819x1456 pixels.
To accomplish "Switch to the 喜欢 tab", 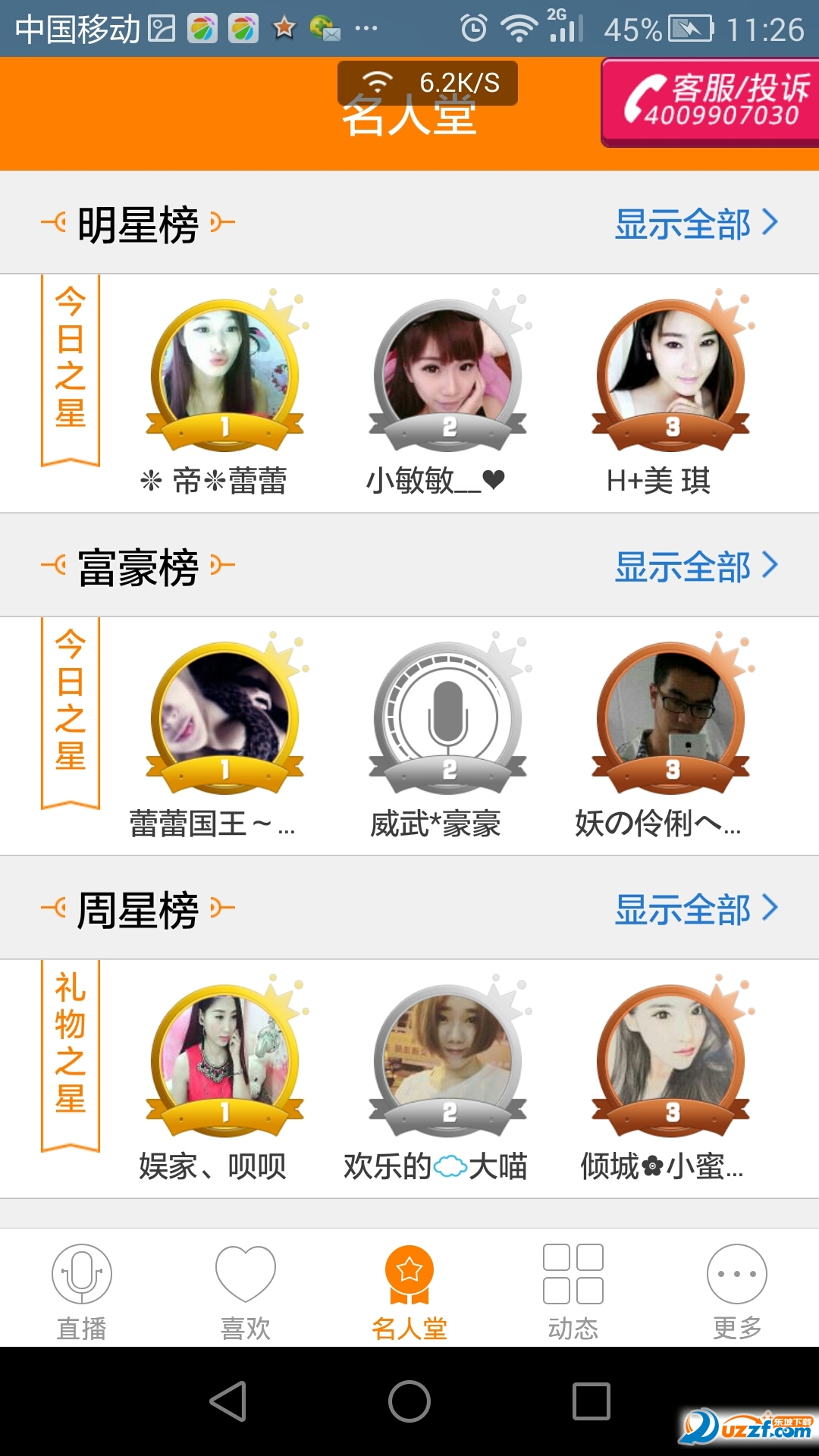I will coord(246,1291).
